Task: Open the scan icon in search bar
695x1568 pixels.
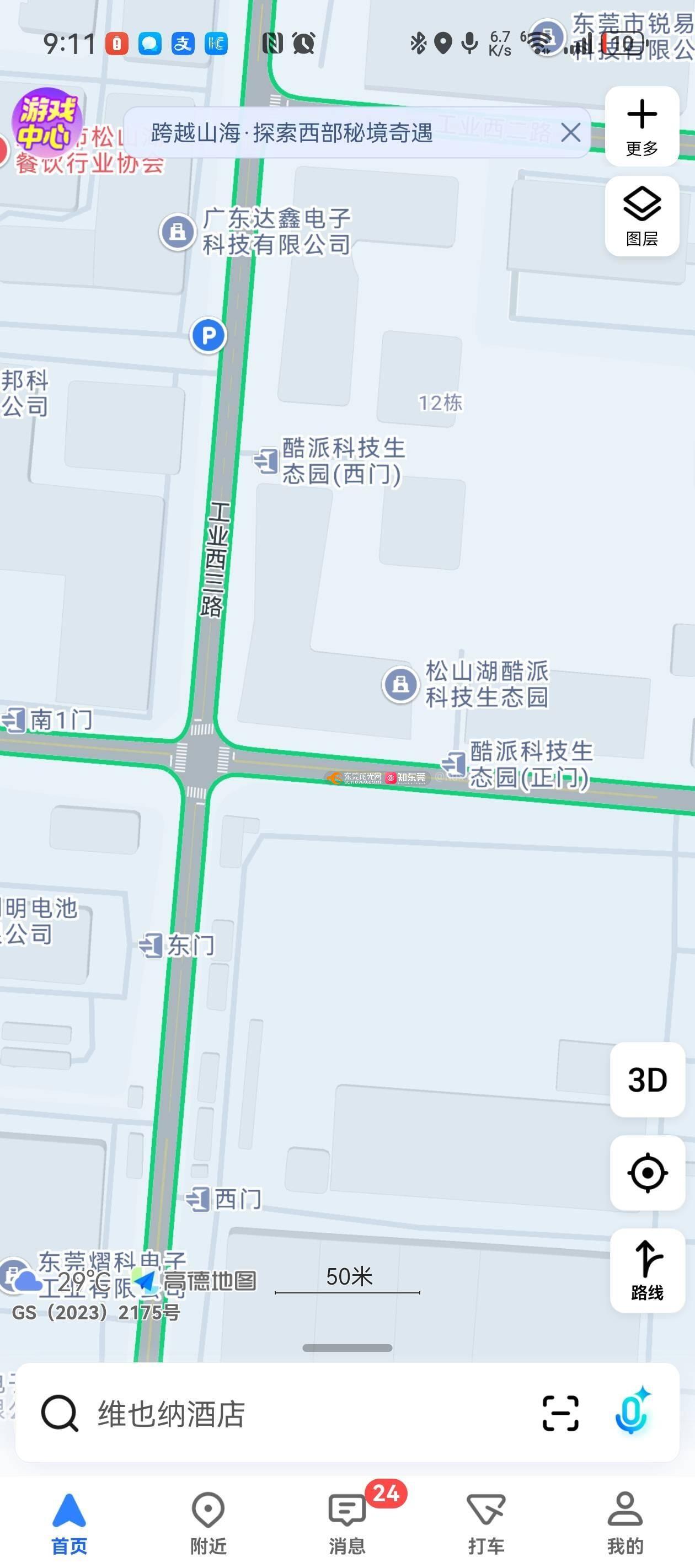Action: pos(560,1414)
